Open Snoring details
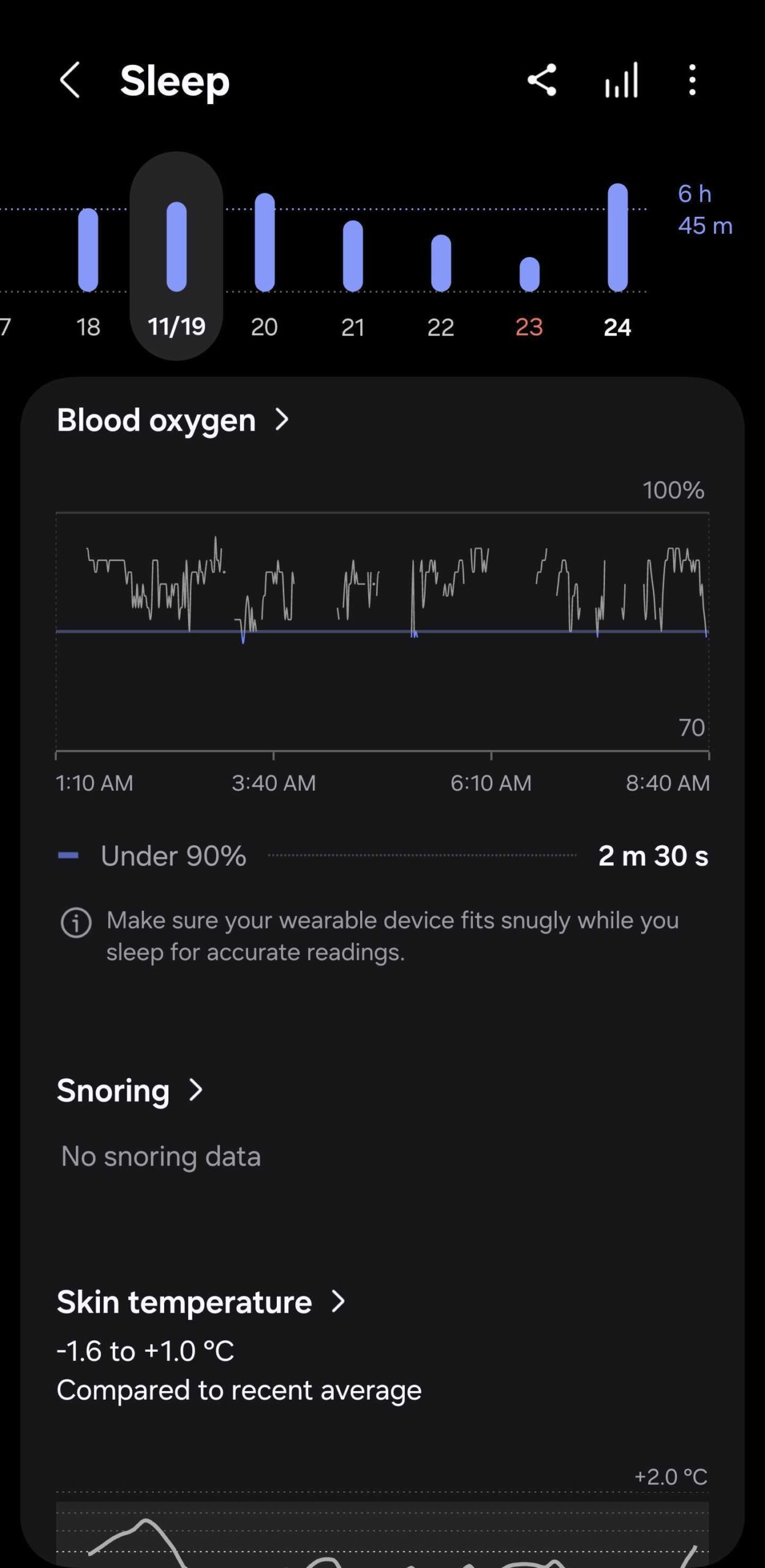765x1568 pixels. [130, 1090]
